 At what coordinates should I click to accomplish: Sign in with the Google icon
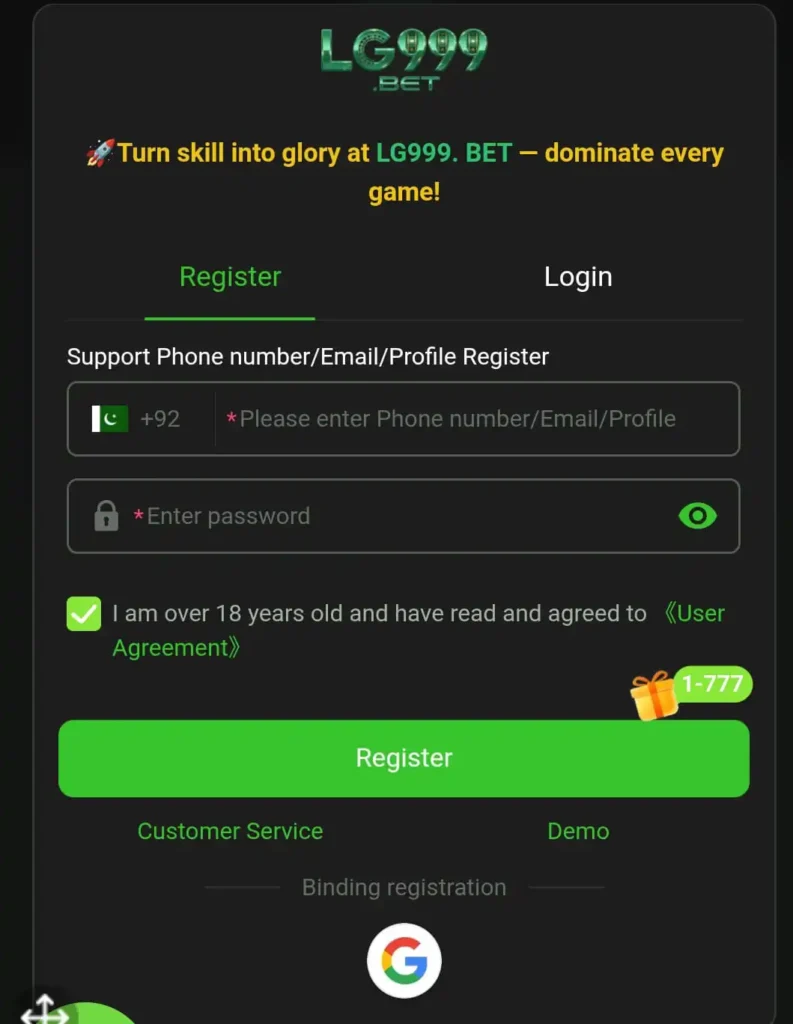pos(404,959)
